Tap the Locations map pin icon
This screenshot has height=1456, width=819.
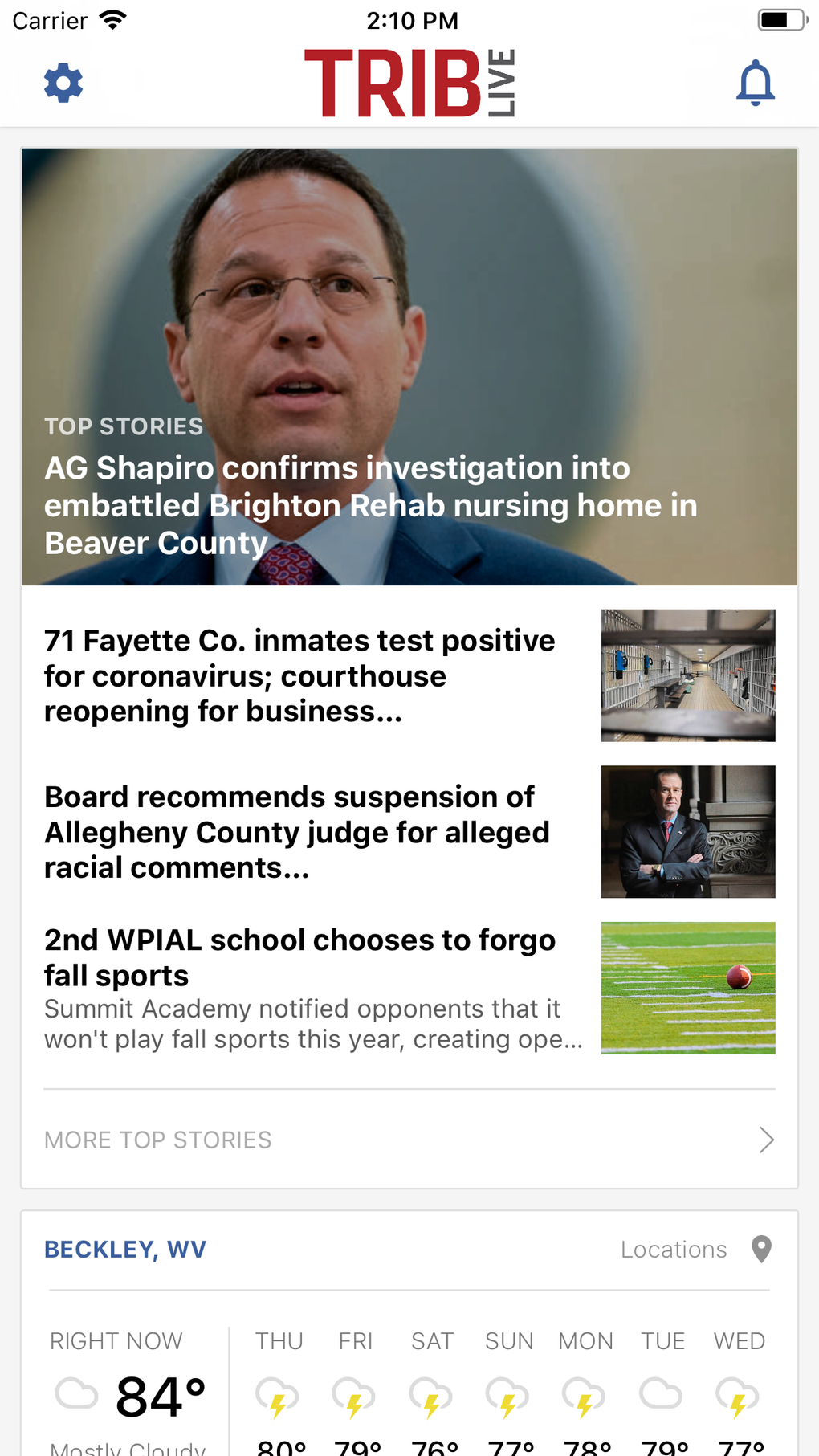pyautogui.click(x=760, y=1250)
